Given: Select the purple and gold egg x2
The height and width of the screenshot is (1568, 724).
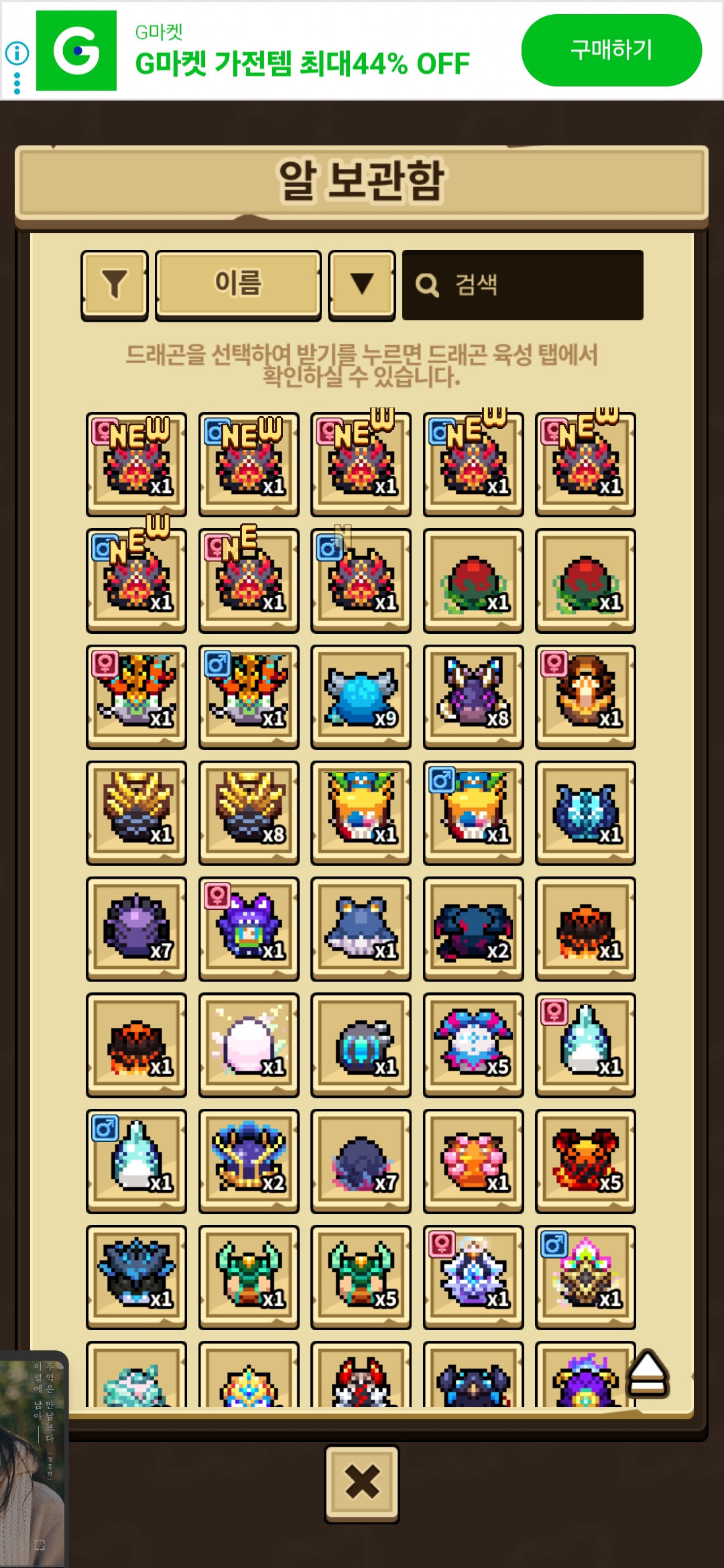Looking at the screenshot, I should (x=249, y=1161).
